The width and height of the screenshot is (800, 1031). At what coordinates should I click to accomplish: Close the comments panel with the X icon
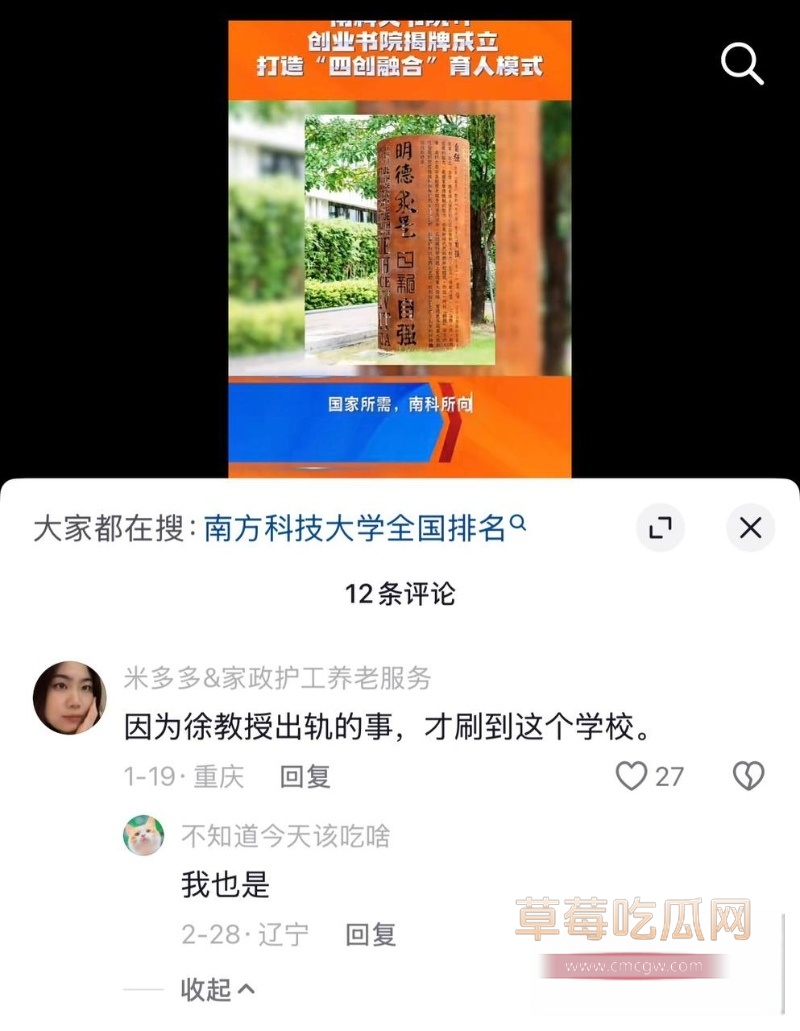750,527
